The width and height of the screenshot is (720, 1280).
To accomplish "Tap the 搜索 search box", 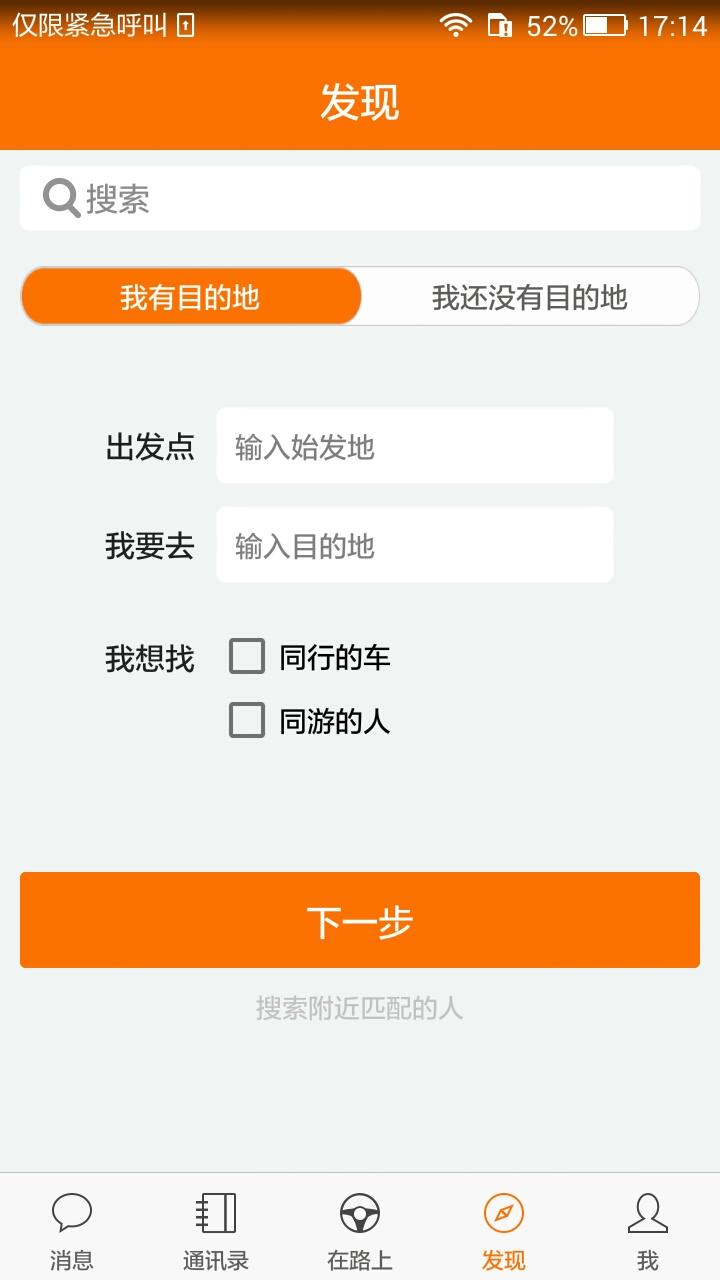I will click(x=360, y=199).
